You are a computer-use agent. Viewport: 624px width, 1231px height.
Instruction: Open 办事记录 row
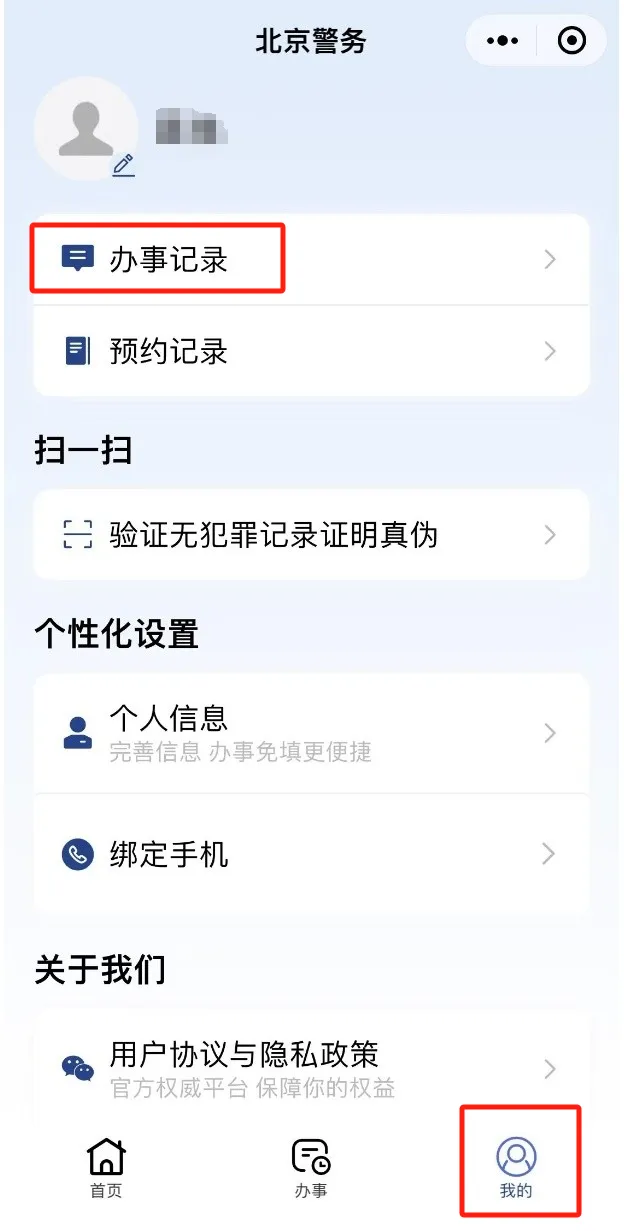click(x=310, y=260)
